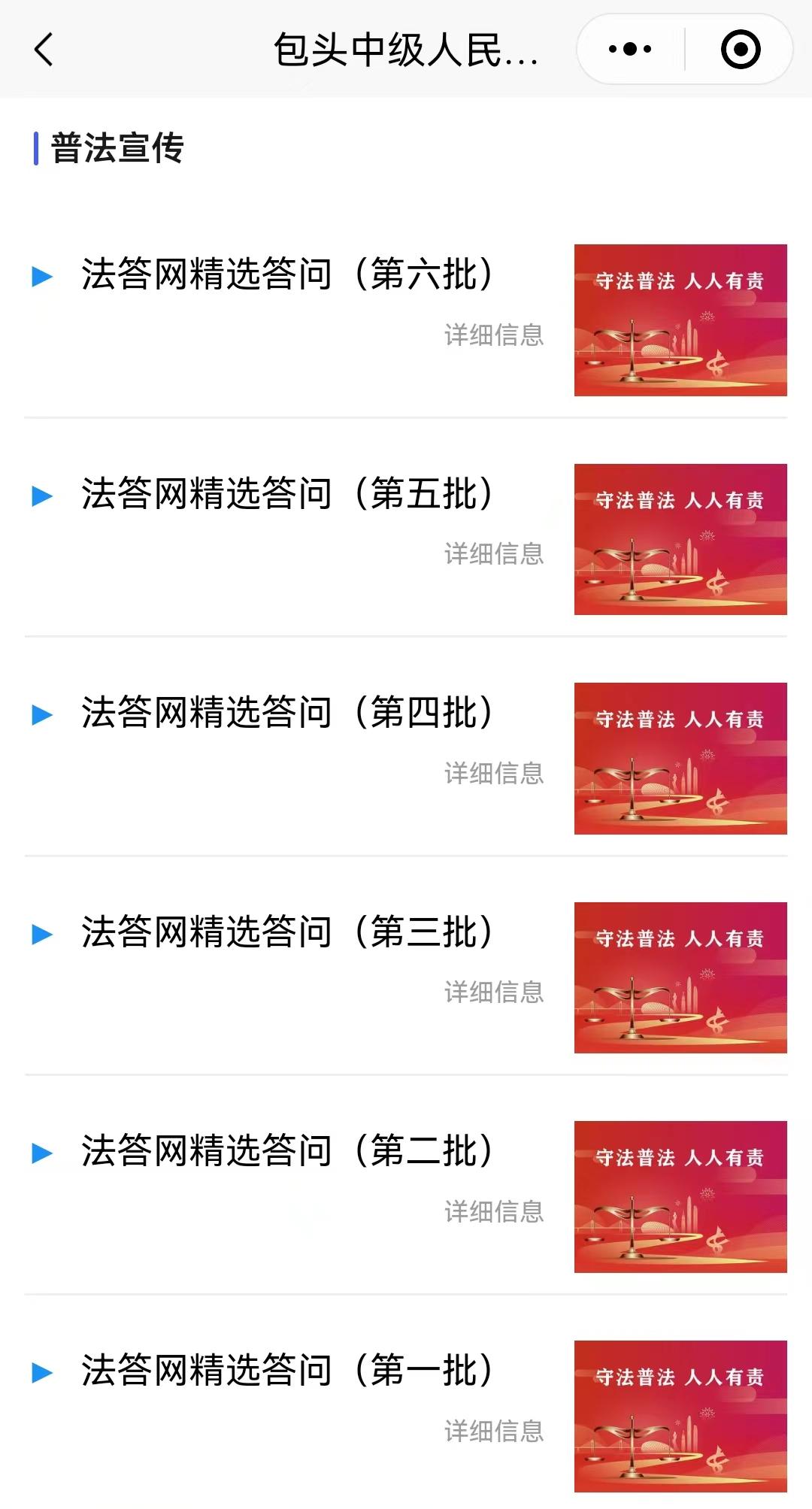This screenshot has width=812, height=1509.
Task: Open 法答网精选答问（第一批）
Action: click(288, 1371)
